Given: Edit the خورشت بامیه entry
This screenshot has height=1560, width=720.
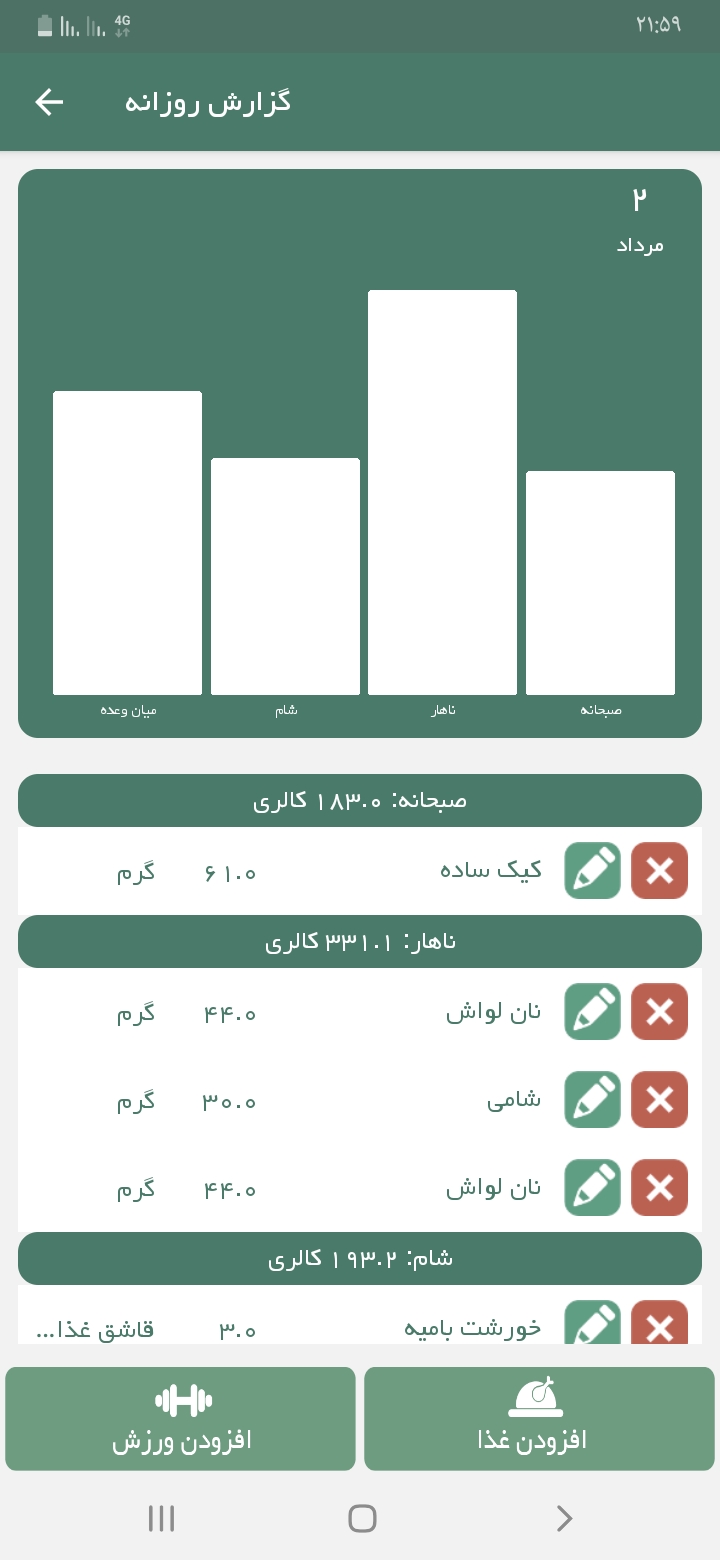Looking at the screenshot, I should coord(592,1325).
